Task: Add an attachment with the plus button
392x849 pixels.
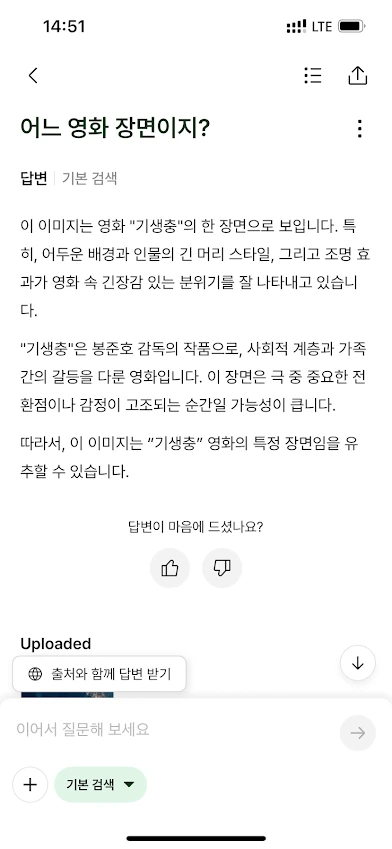Action: (30, 785)
